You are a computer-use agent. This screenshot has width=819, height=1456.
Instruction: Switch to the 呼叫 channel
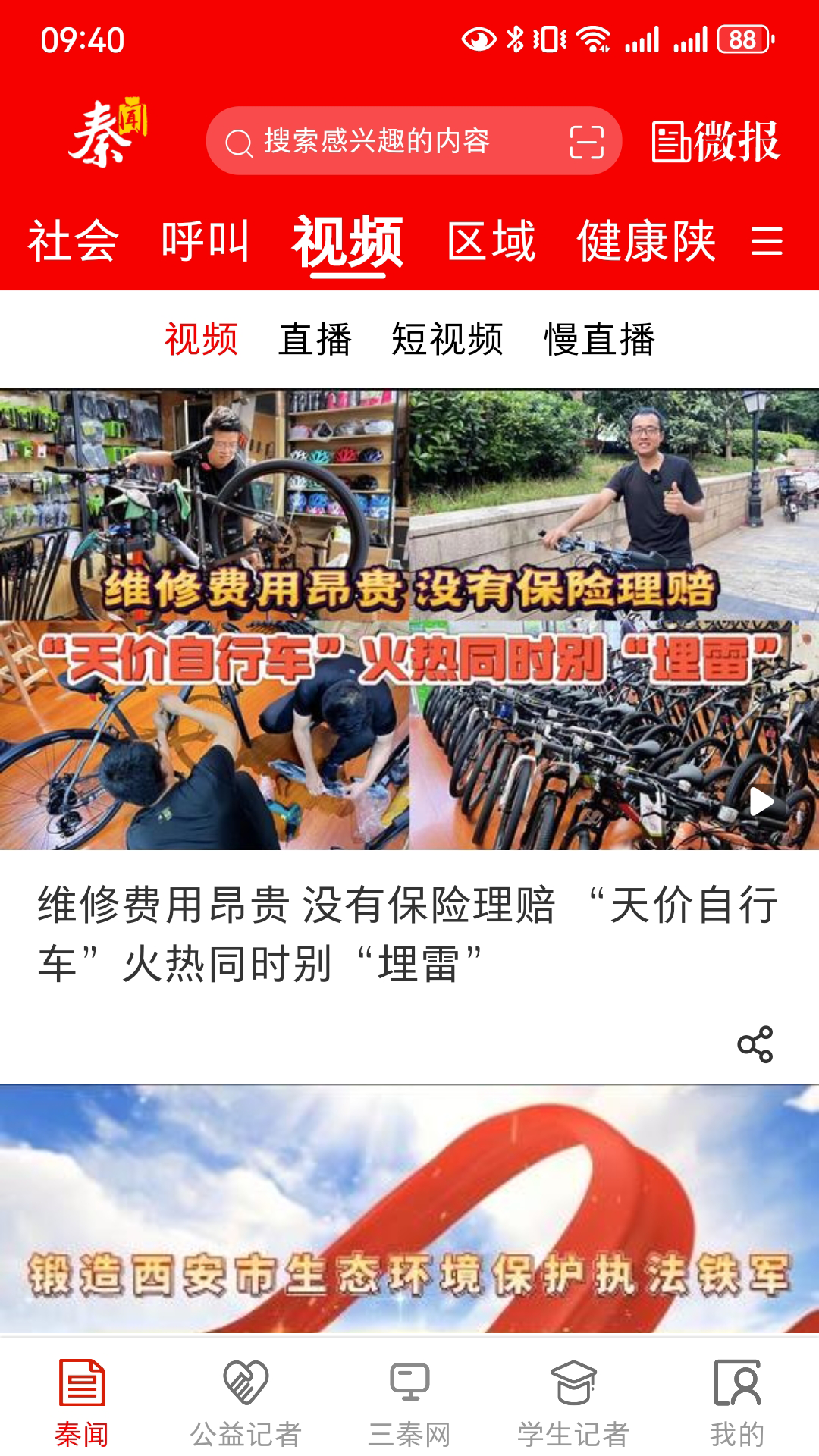click(205, 242)
